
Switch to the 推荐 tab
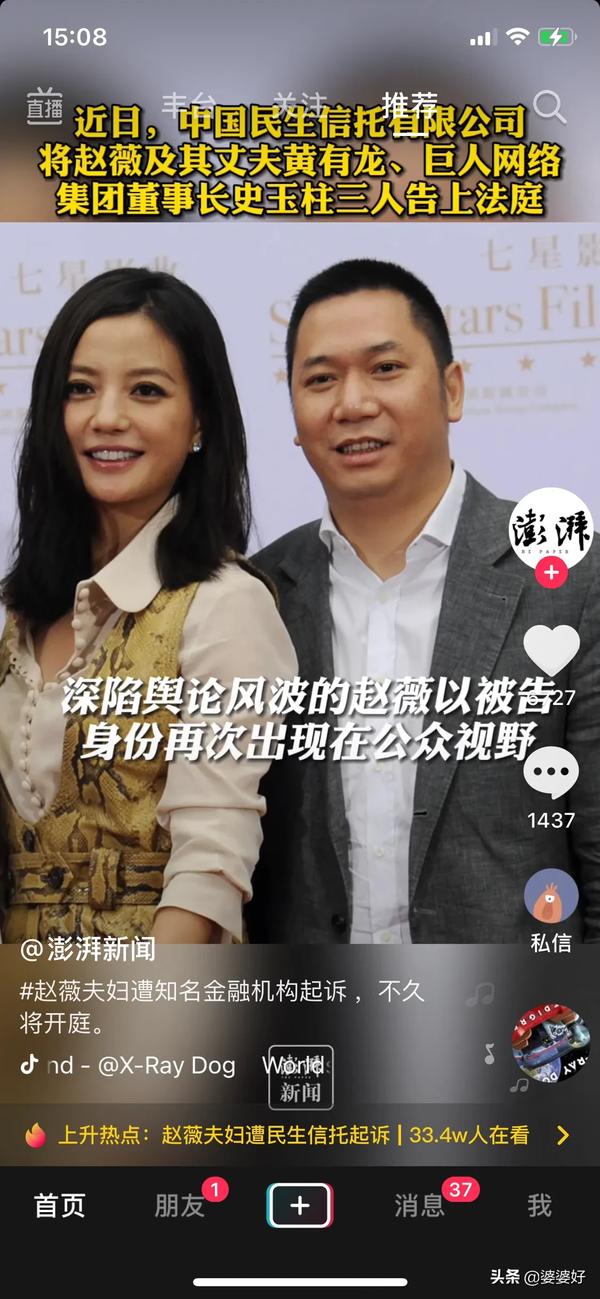[x=410, y=105]
